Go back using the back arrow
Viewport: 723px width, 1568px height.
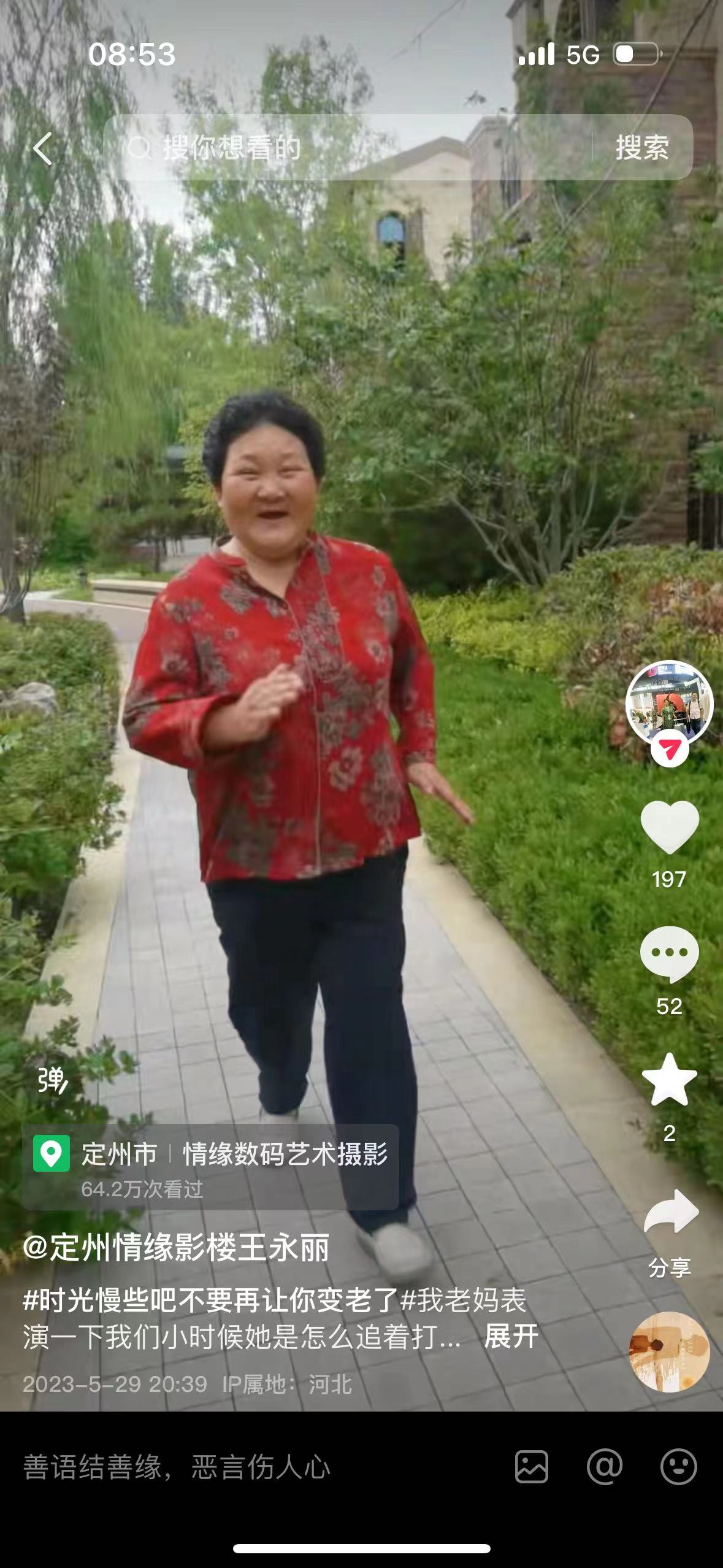[x=42, y=148]
